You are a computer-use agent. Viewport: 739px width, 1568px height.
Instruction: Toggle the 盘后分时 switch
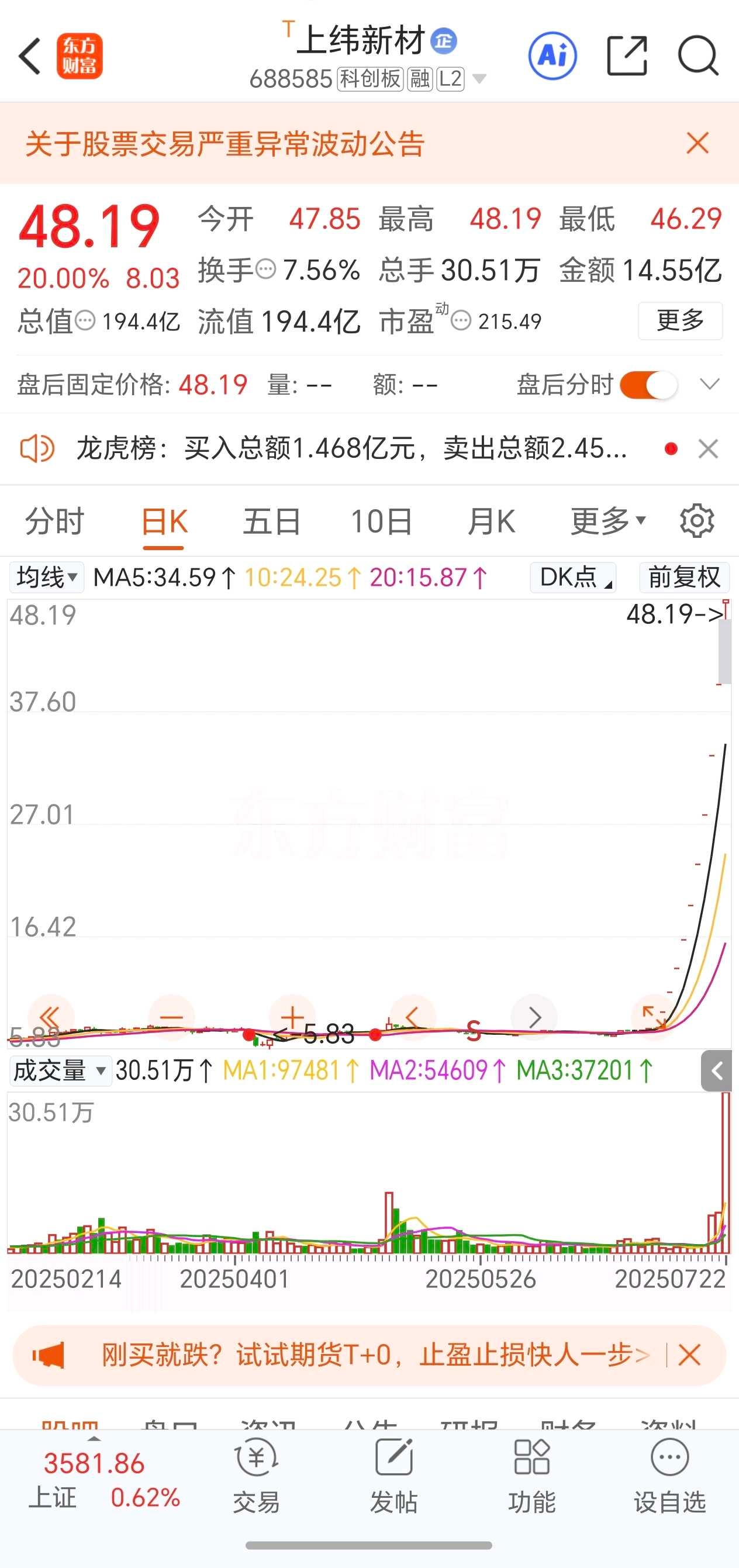pos(648,385)
